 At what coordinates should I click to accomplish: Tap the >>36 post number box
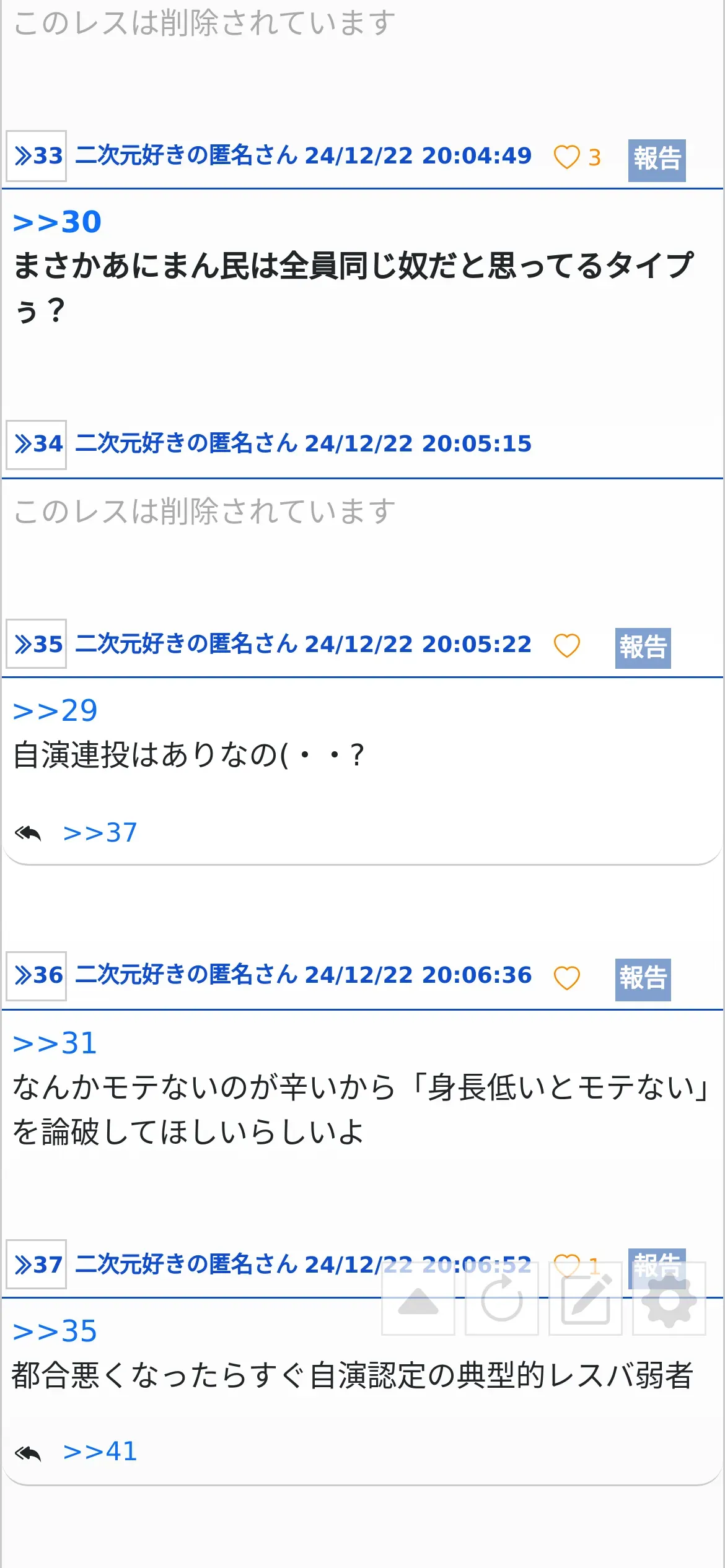37,976
